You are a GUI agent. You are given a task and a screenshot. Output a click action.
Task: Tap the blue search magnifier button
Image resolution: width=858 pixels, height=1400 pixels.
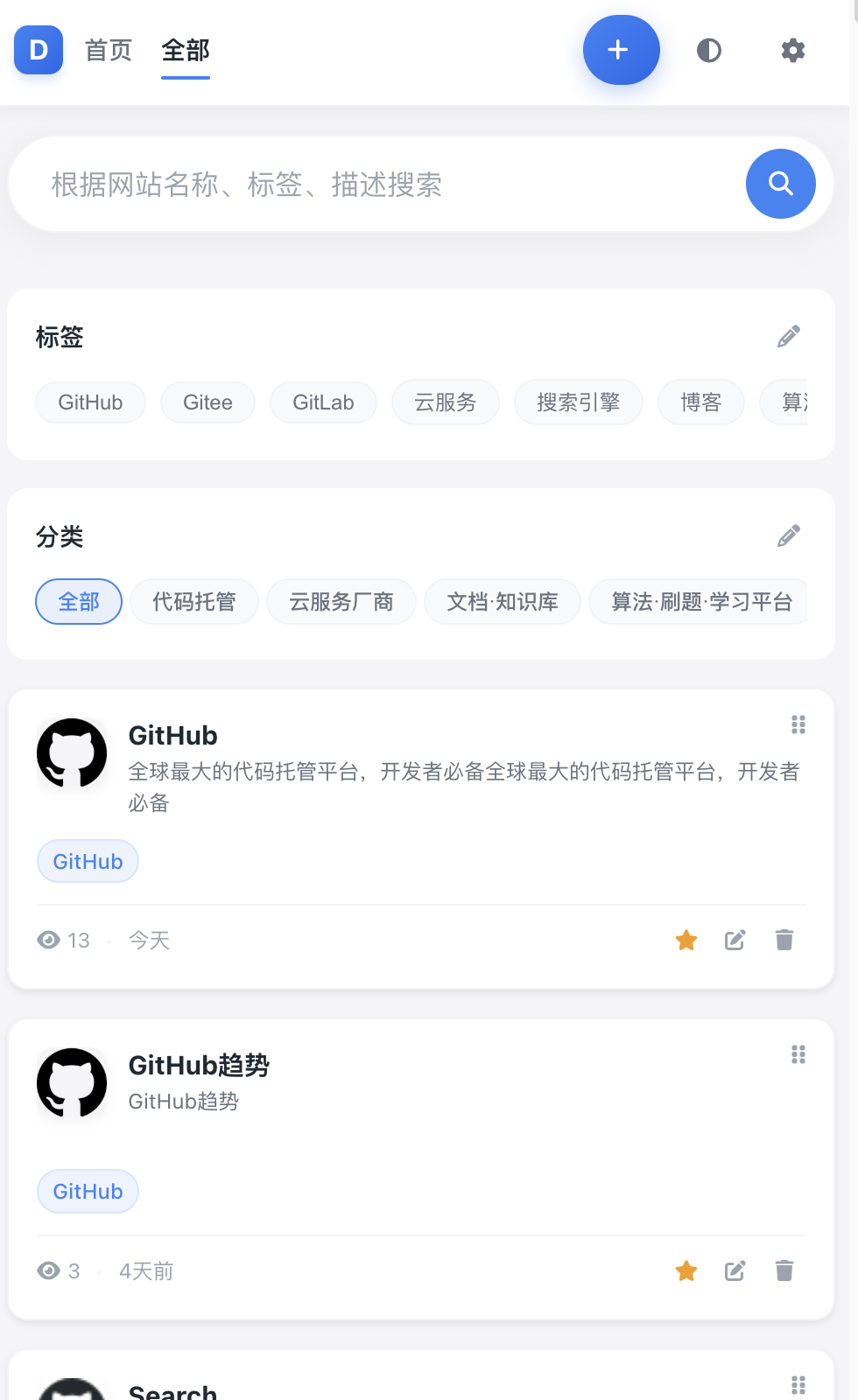pyautogui.click(x=780, y=184)
